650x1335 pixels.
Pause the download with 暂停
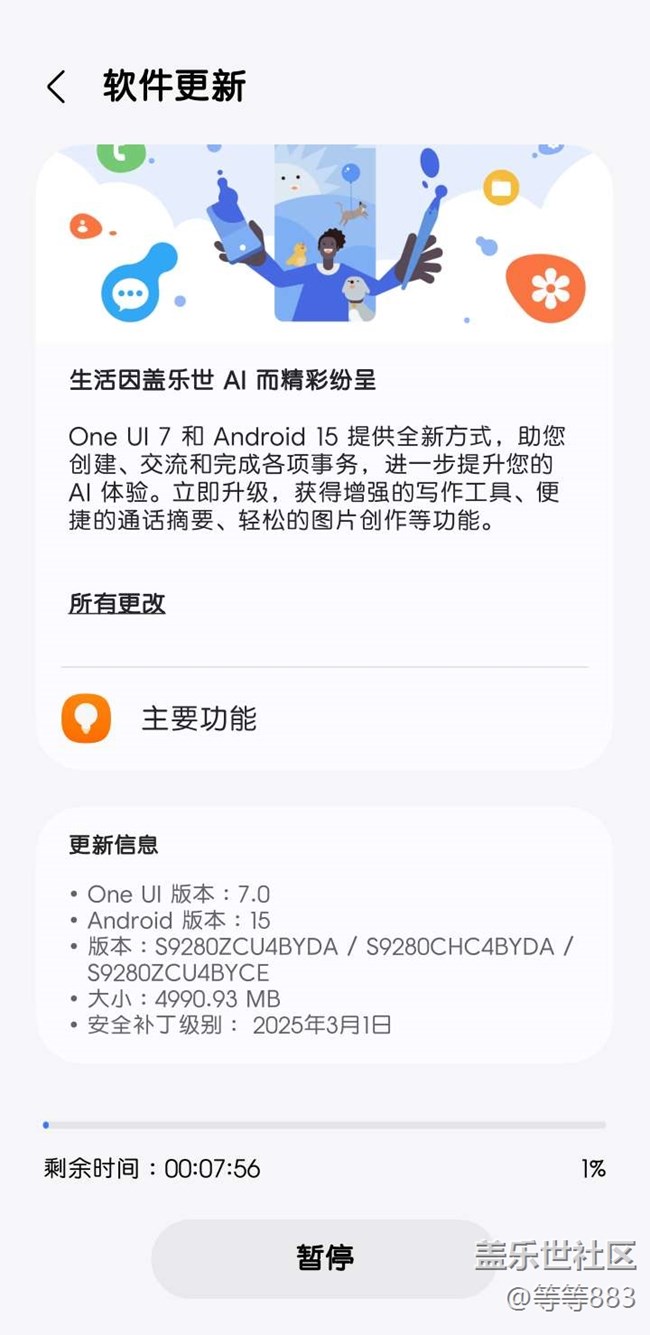pyautogui.click(x=324, y=1257)
